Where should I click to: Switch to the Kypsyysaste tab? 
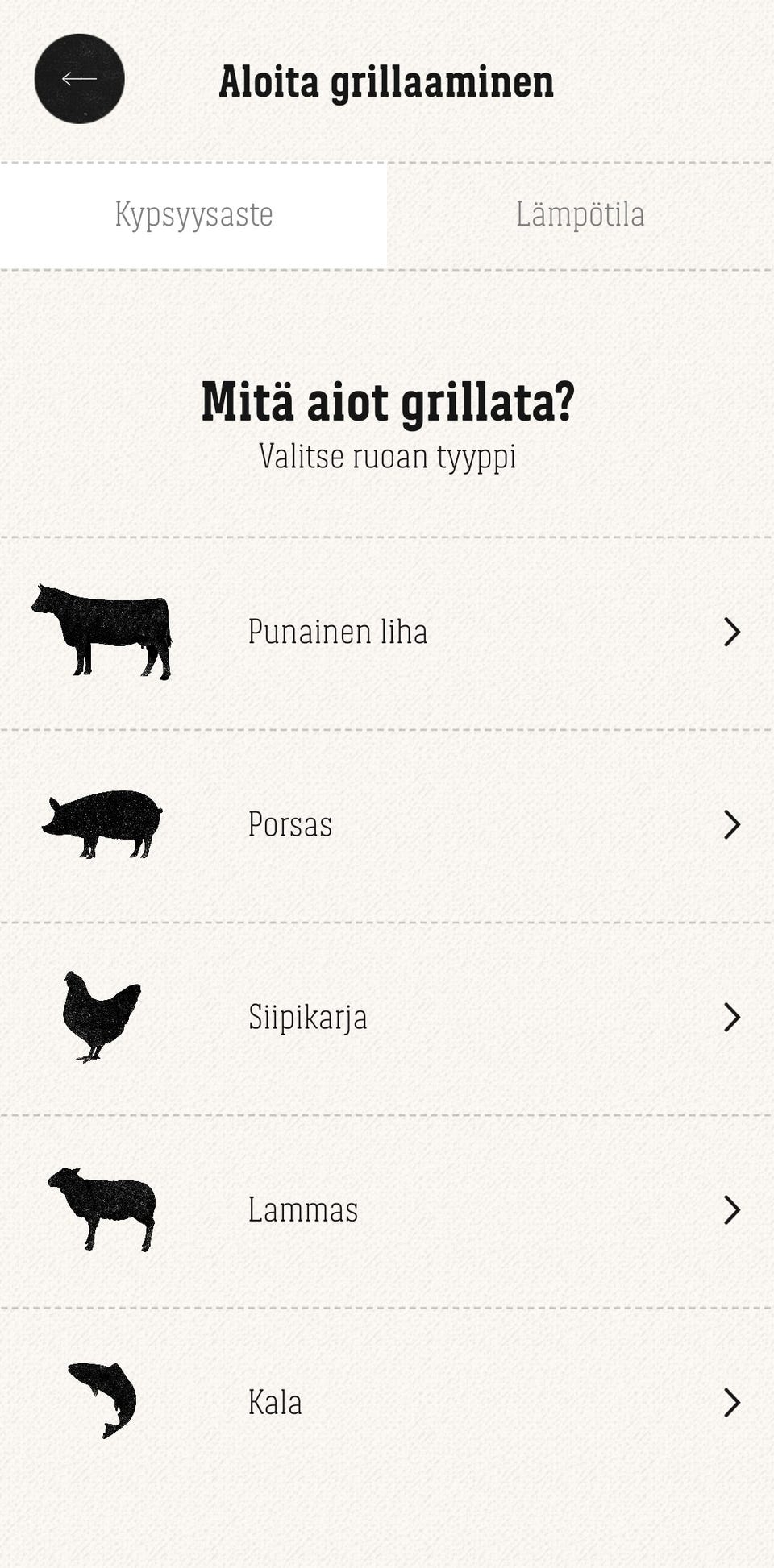tap(193, 215)
